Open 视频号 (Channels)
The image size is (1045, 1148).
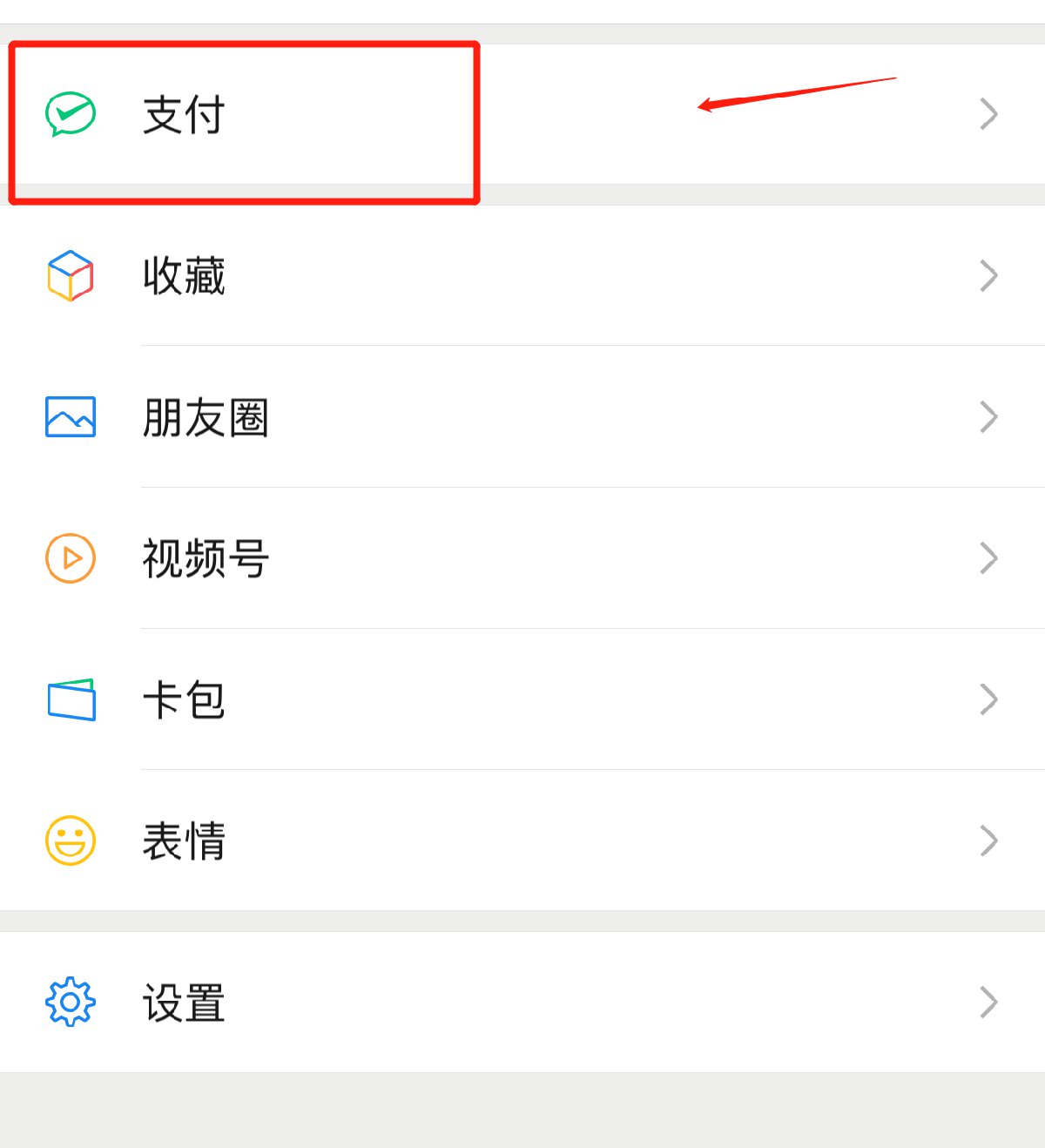[206, 558]
